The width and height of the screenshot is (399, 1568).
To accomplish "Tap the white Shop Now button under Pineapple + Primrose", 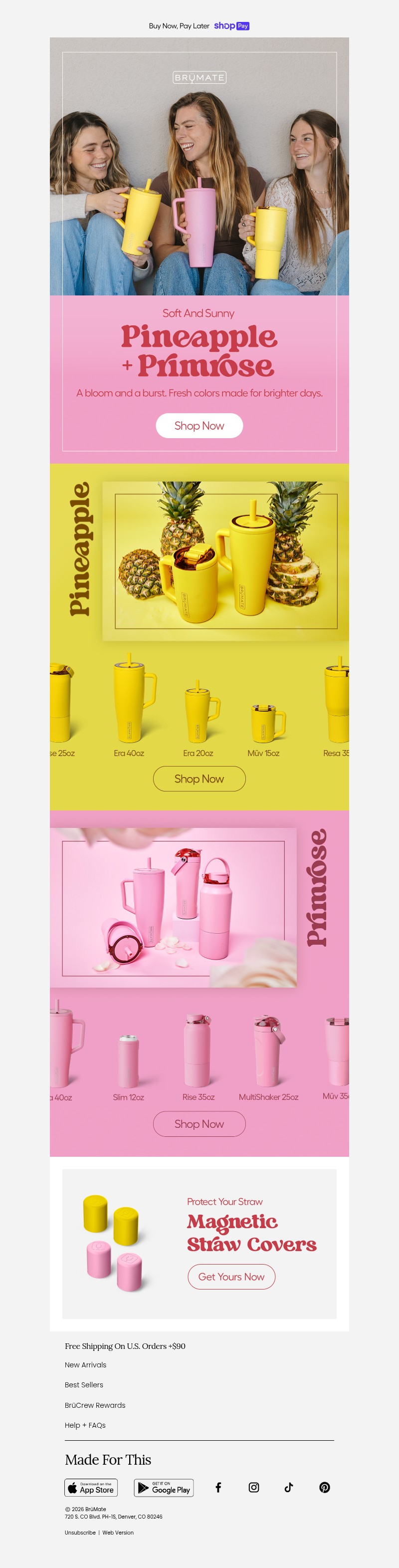I will [199, 426].
